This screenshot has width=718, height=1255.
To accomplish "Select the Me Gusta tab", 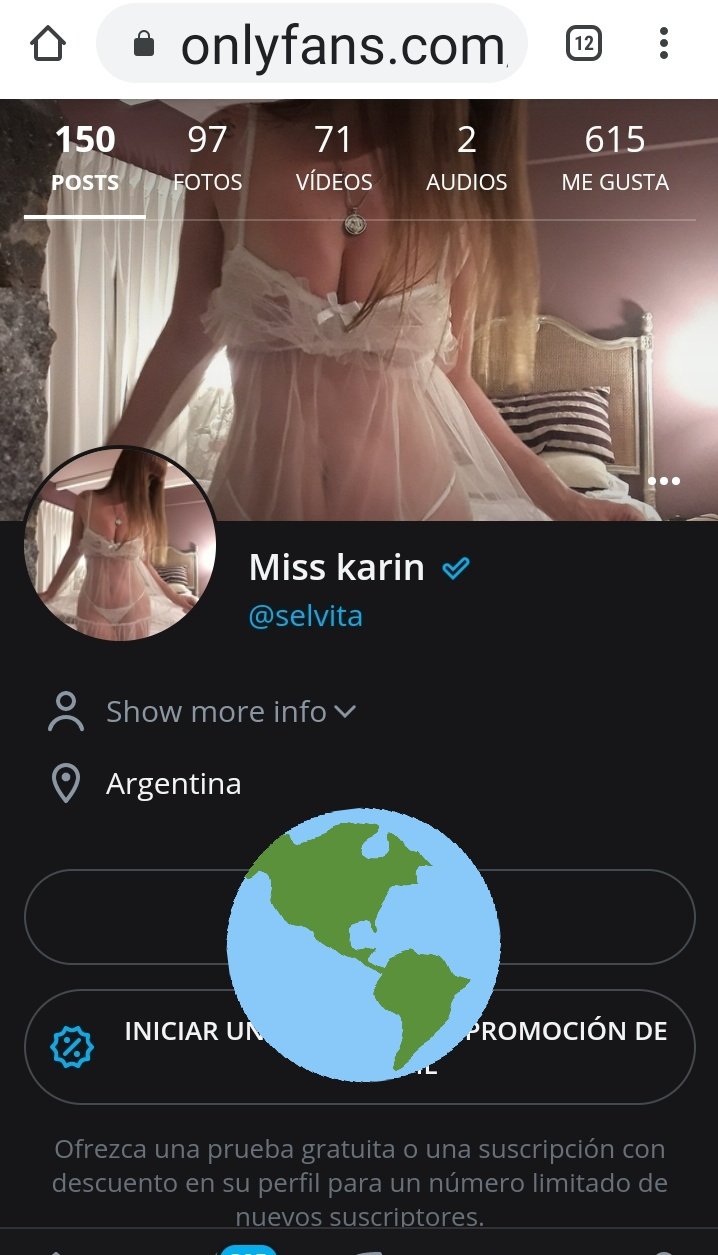I will [x=615, y=158].
